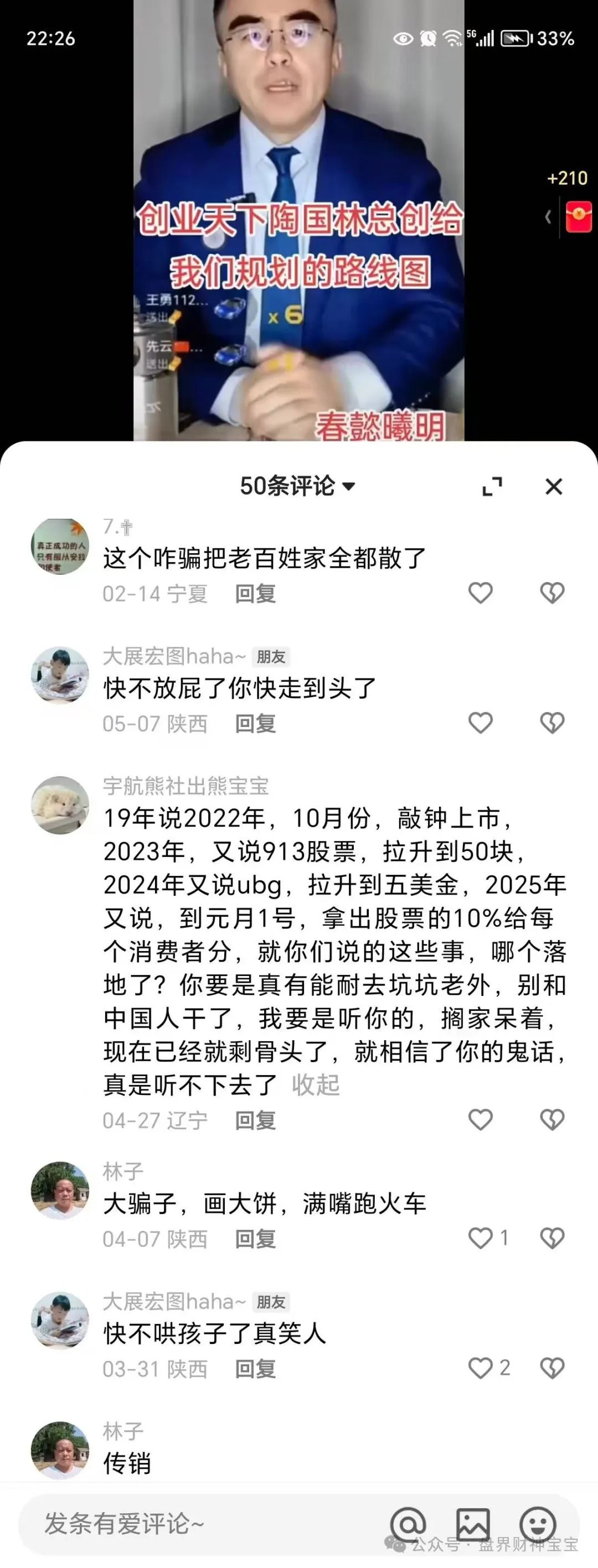Reply to the 04-27 辽宁 comment
Screen dimensions: 598x1568
256,1120
